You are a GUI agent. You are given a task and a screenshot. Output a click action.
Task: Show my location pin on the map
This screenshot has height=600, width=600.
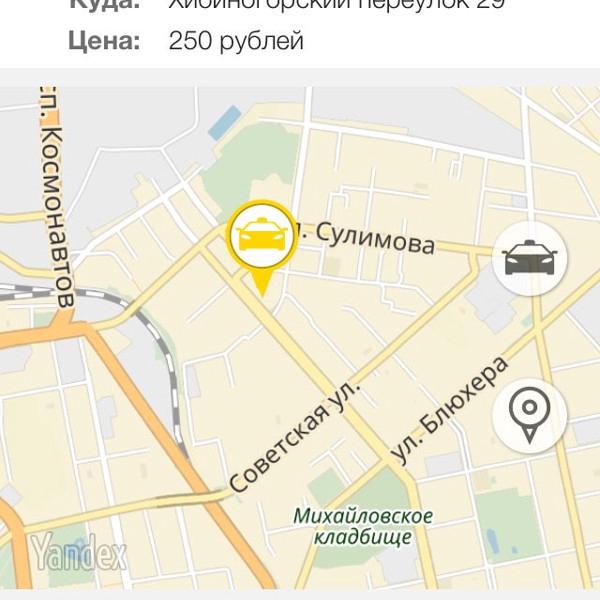coord(530,412)
